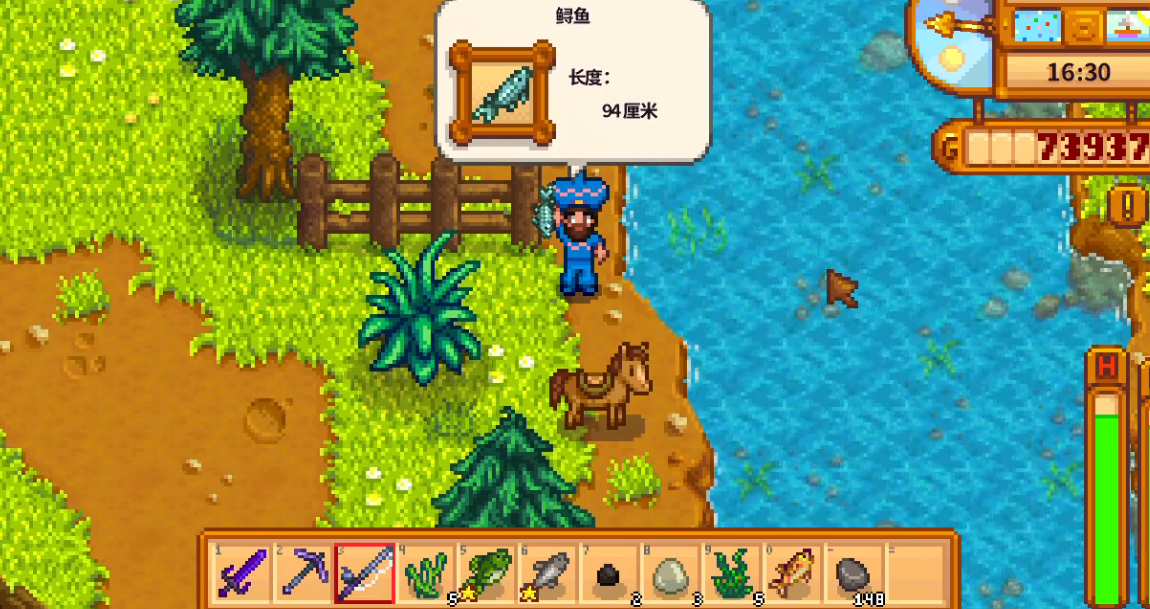Select the seaweed stack in slot 9
The height and width of the screenshot is (609, 1150).
731,573
